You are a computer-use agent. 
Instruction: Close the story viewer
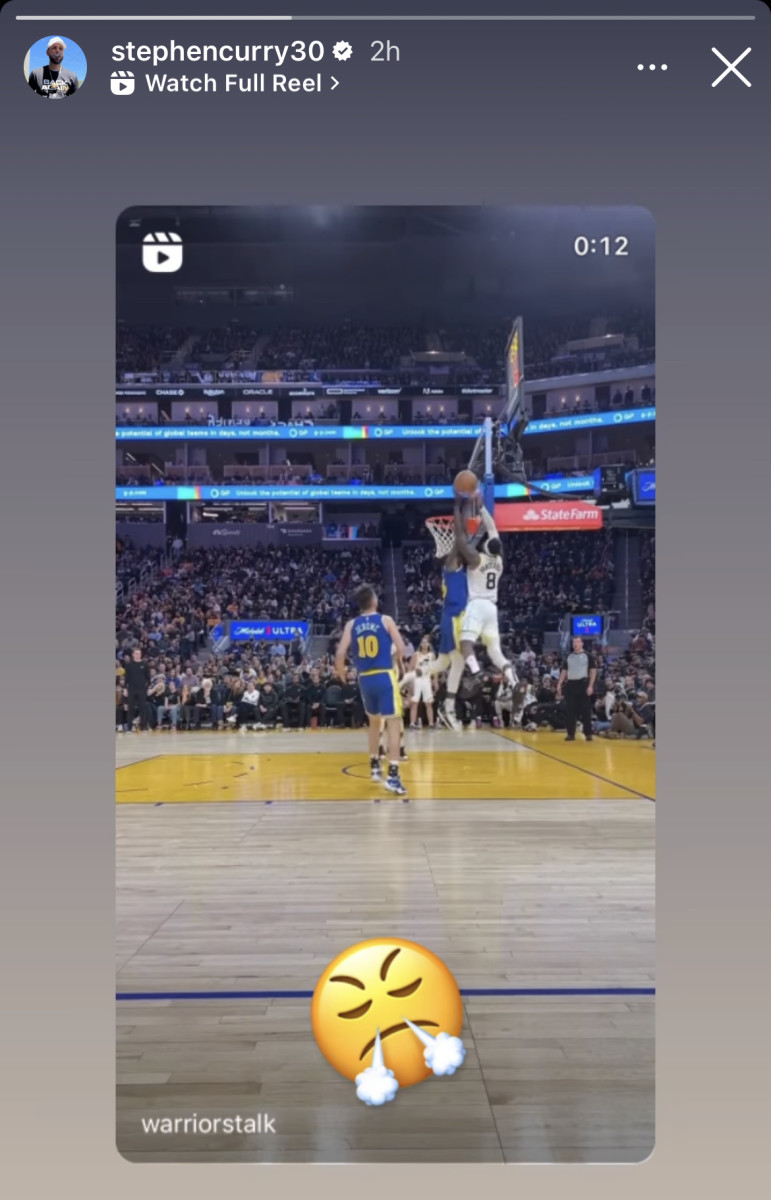pos(731,67)
